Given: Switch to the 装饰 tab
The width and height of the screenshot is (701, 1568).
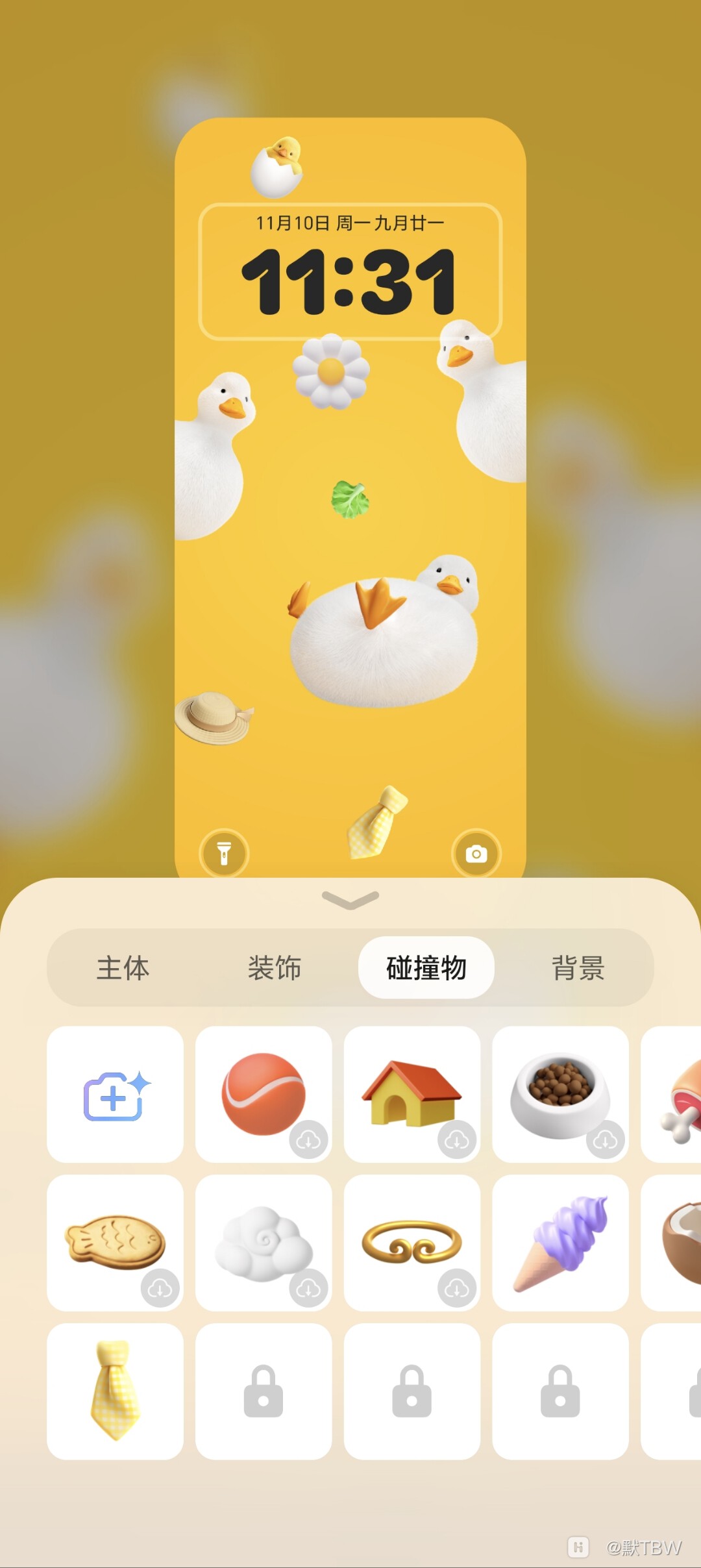Looking at the screenshot, I should (x=275, y=968).
